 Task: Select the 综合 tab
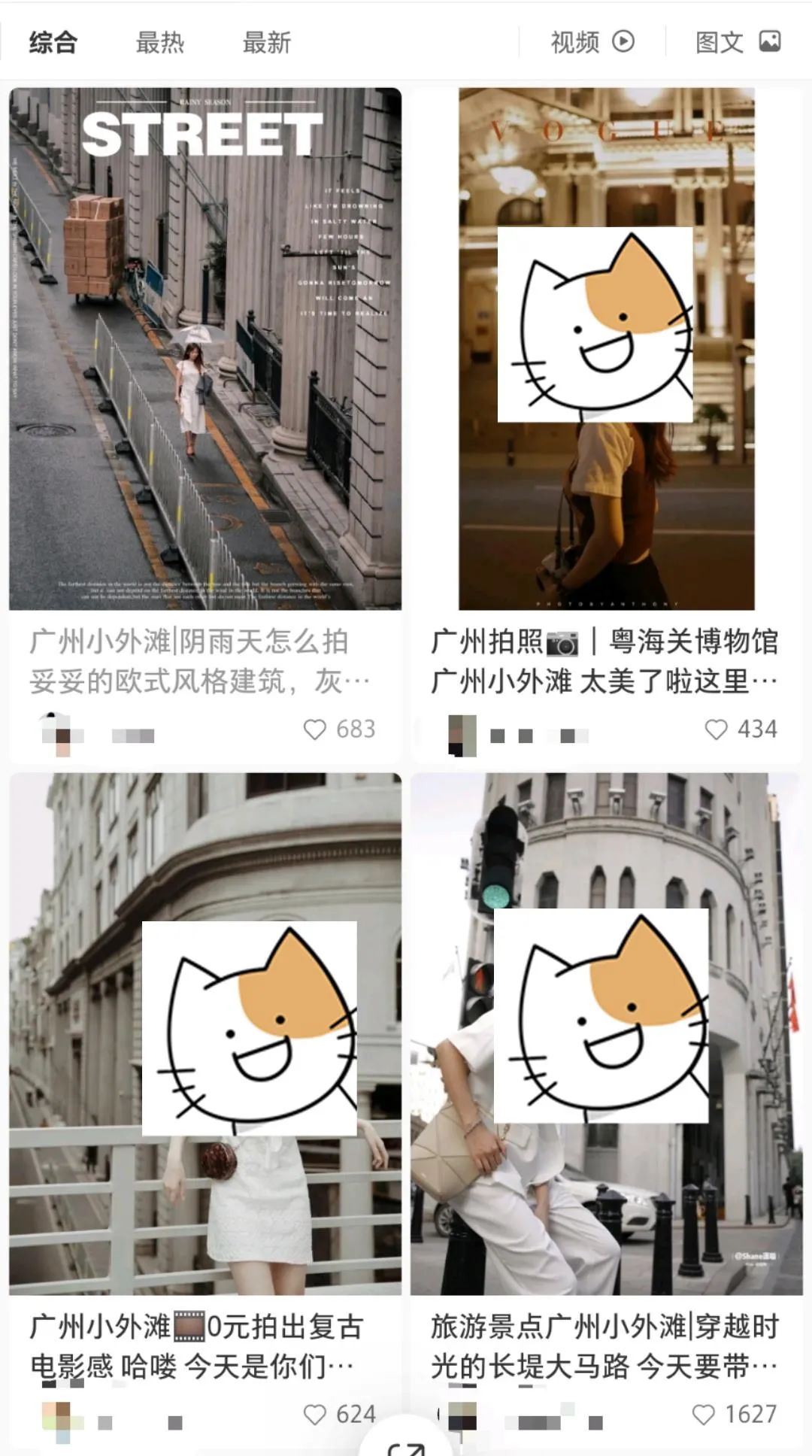click(x=53, y=41)
